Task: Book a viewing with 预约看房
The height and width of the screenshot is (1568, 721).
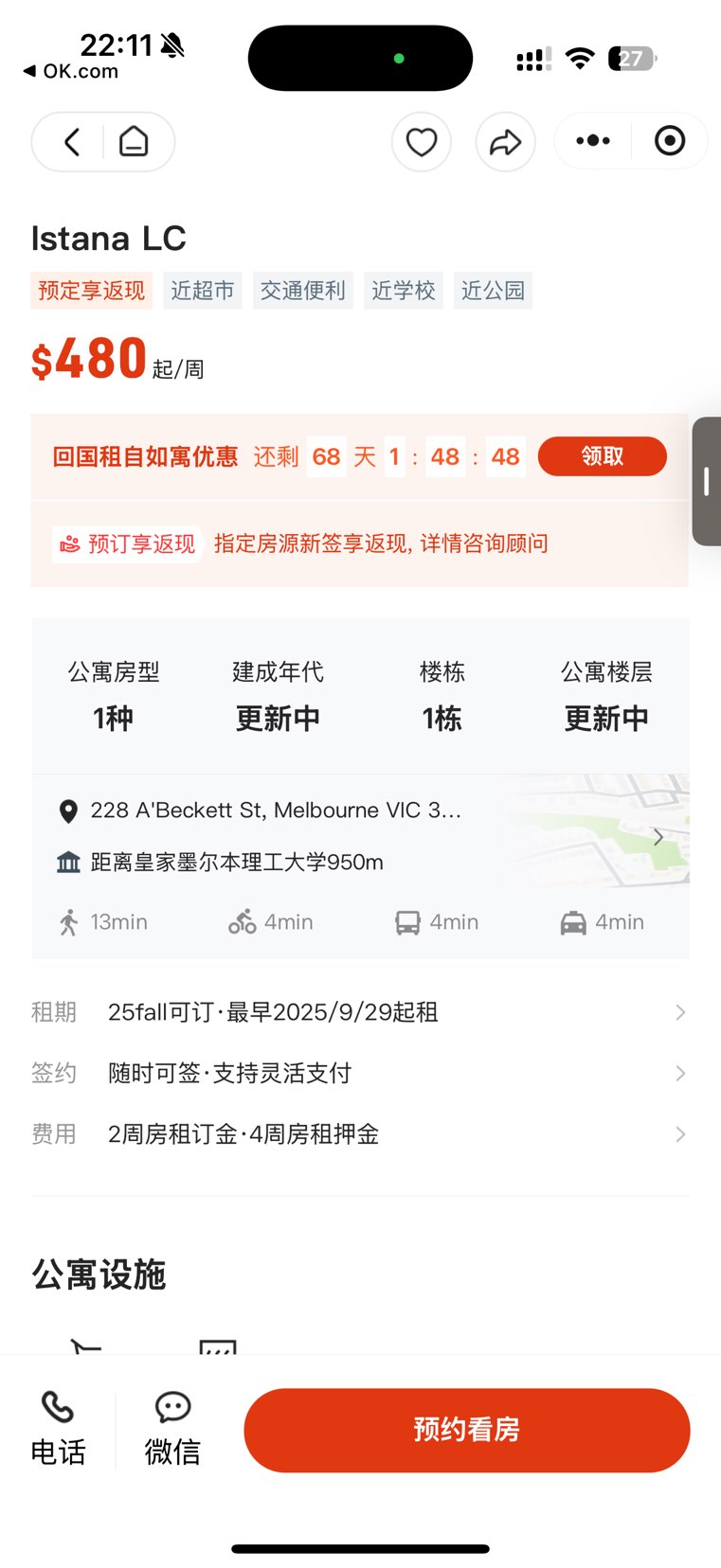Action: pyautogui.click(x=466, y=1430)
